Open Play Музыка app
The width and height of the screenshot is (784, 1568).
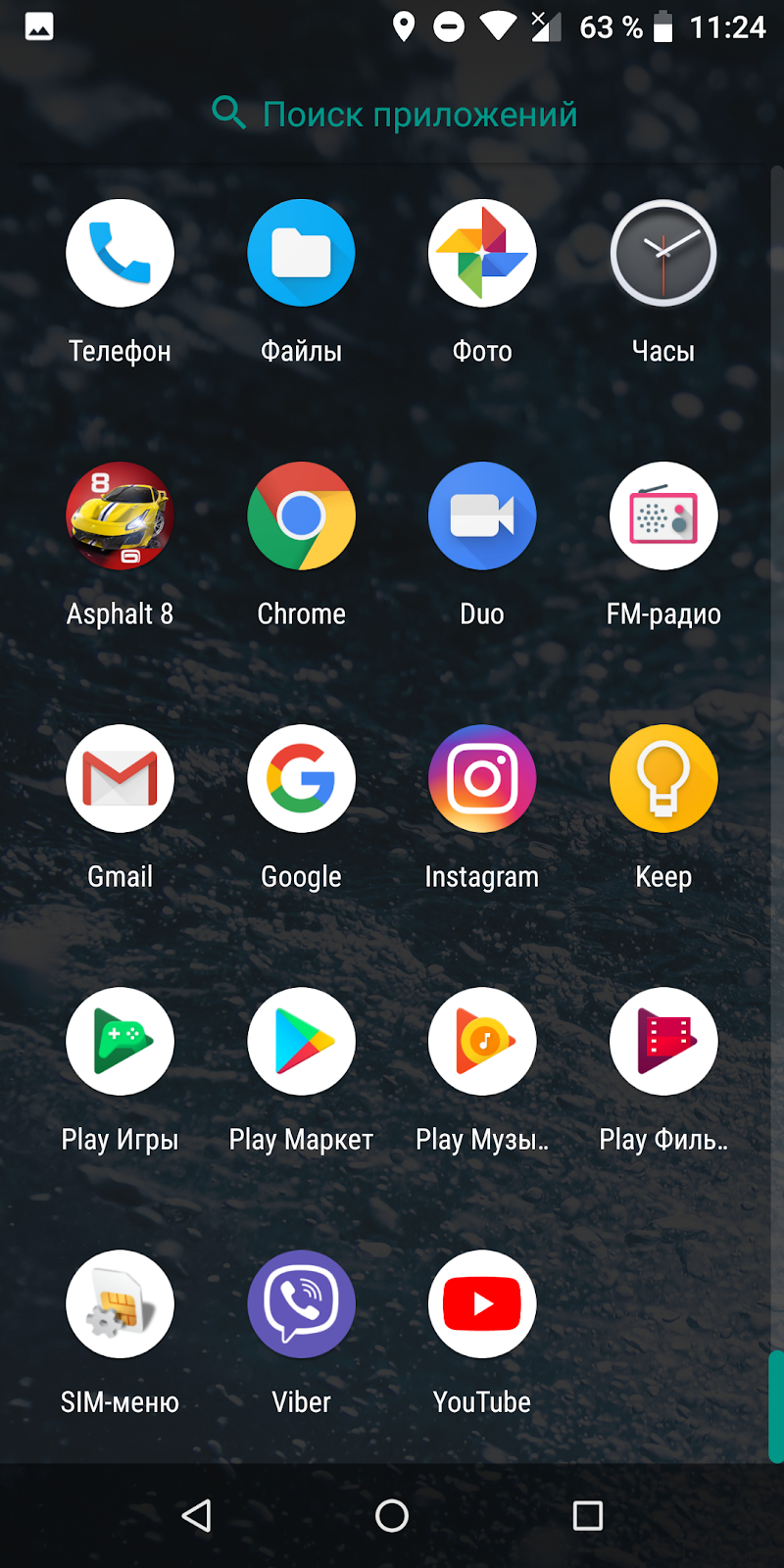pyautogui.click(x=482, y=1042)
